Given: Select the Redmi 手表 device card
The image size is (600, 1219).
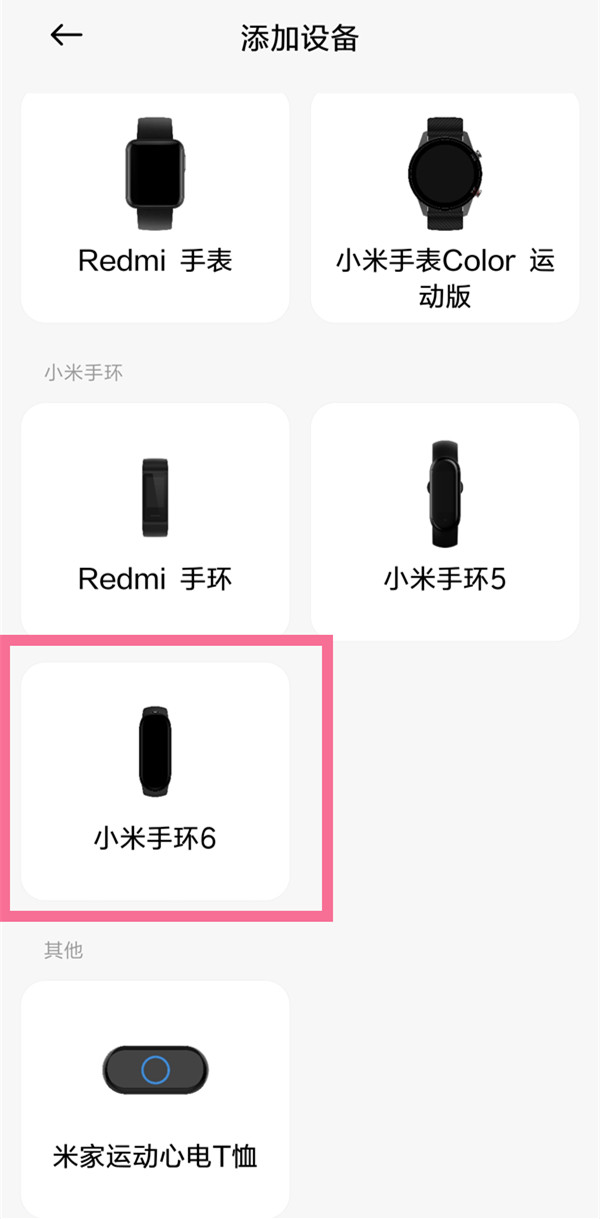Looking at the screenshot, I should [155, 208].
